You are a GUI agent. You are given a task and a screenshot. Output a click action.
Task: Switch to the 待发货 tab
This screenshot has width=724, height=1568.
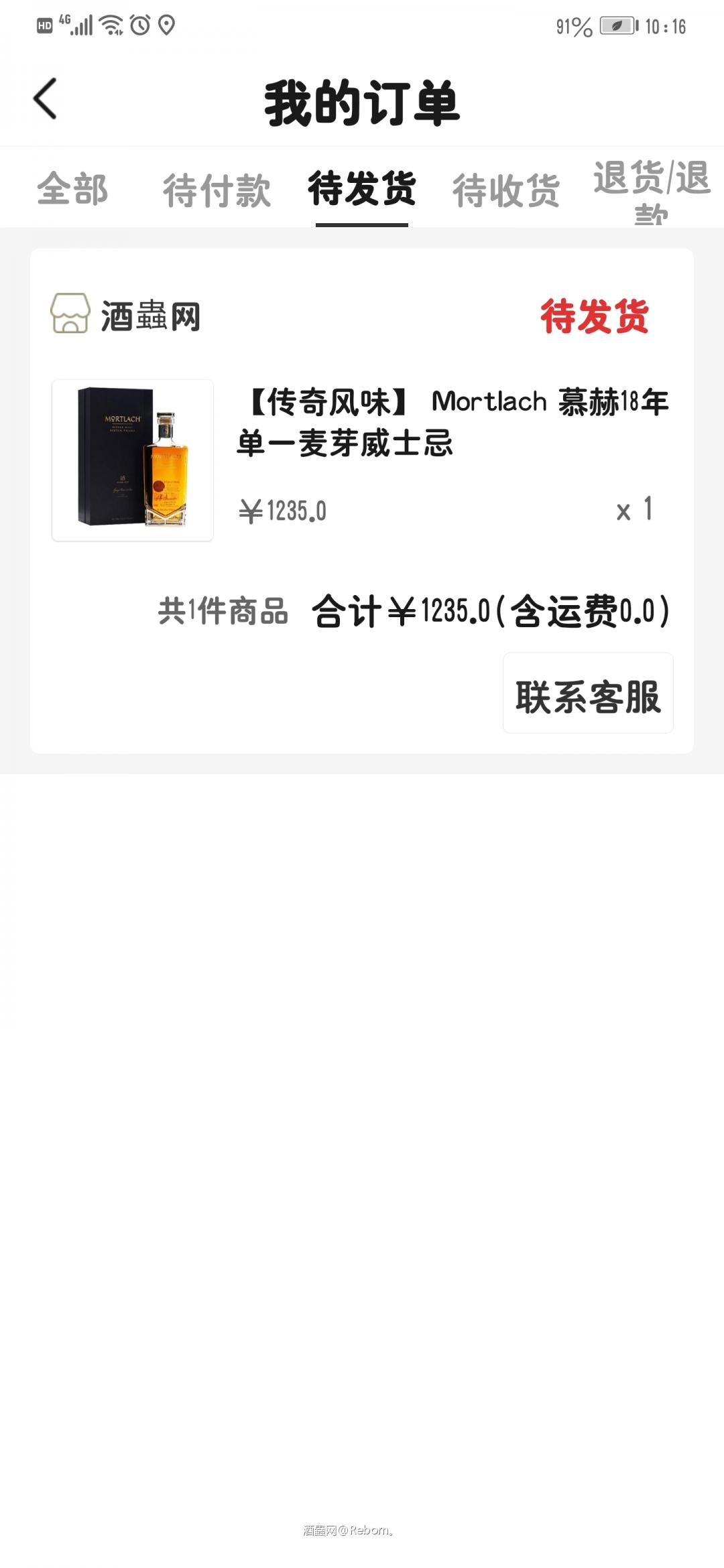pyautogui.click(x=361, y=190)
